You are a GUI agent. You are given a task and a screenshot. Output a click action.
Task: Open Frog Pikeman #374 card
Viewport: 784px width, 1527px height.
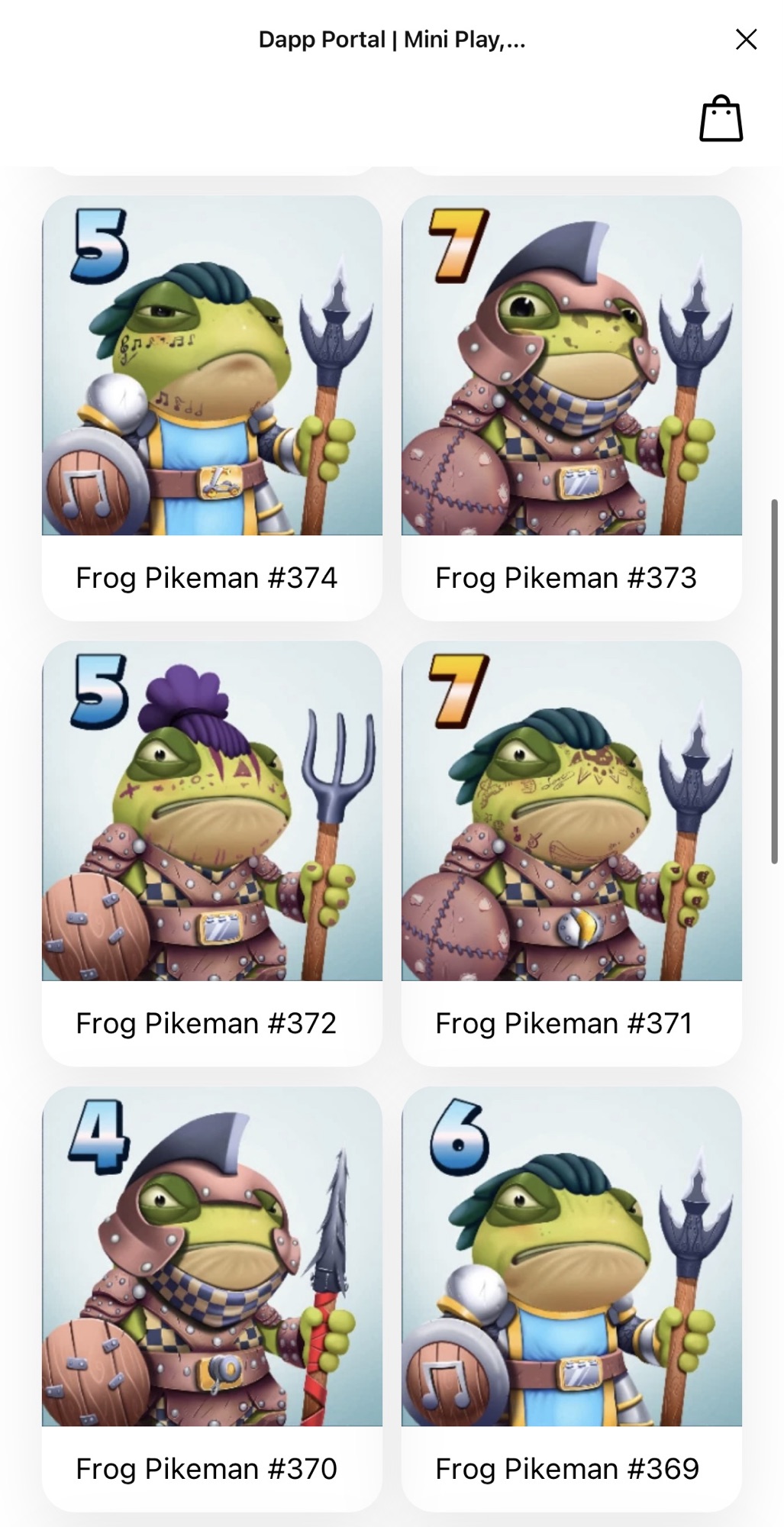click(212, 408)
